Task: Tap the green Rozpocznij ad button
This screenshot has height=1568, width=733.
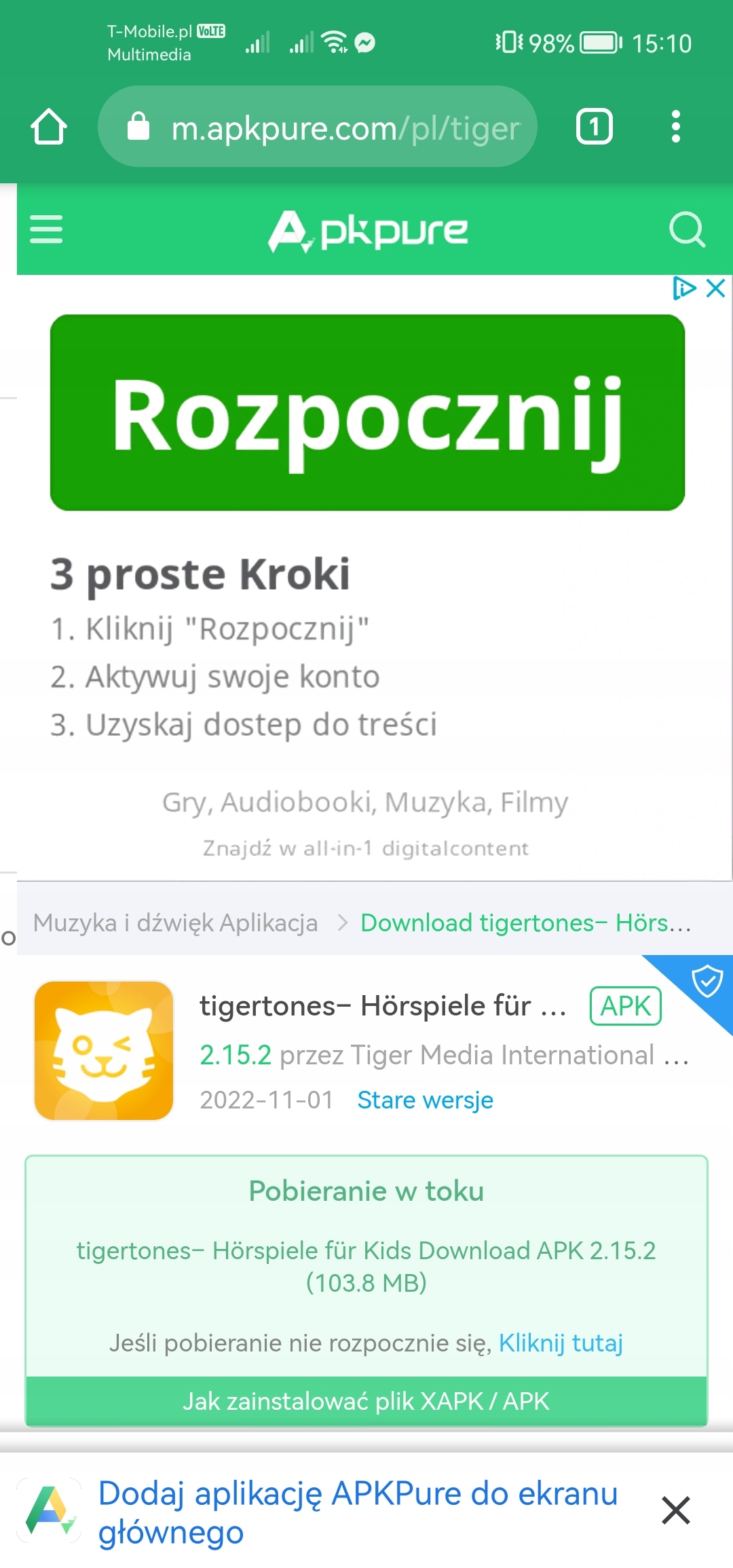Action: point(367,412)
